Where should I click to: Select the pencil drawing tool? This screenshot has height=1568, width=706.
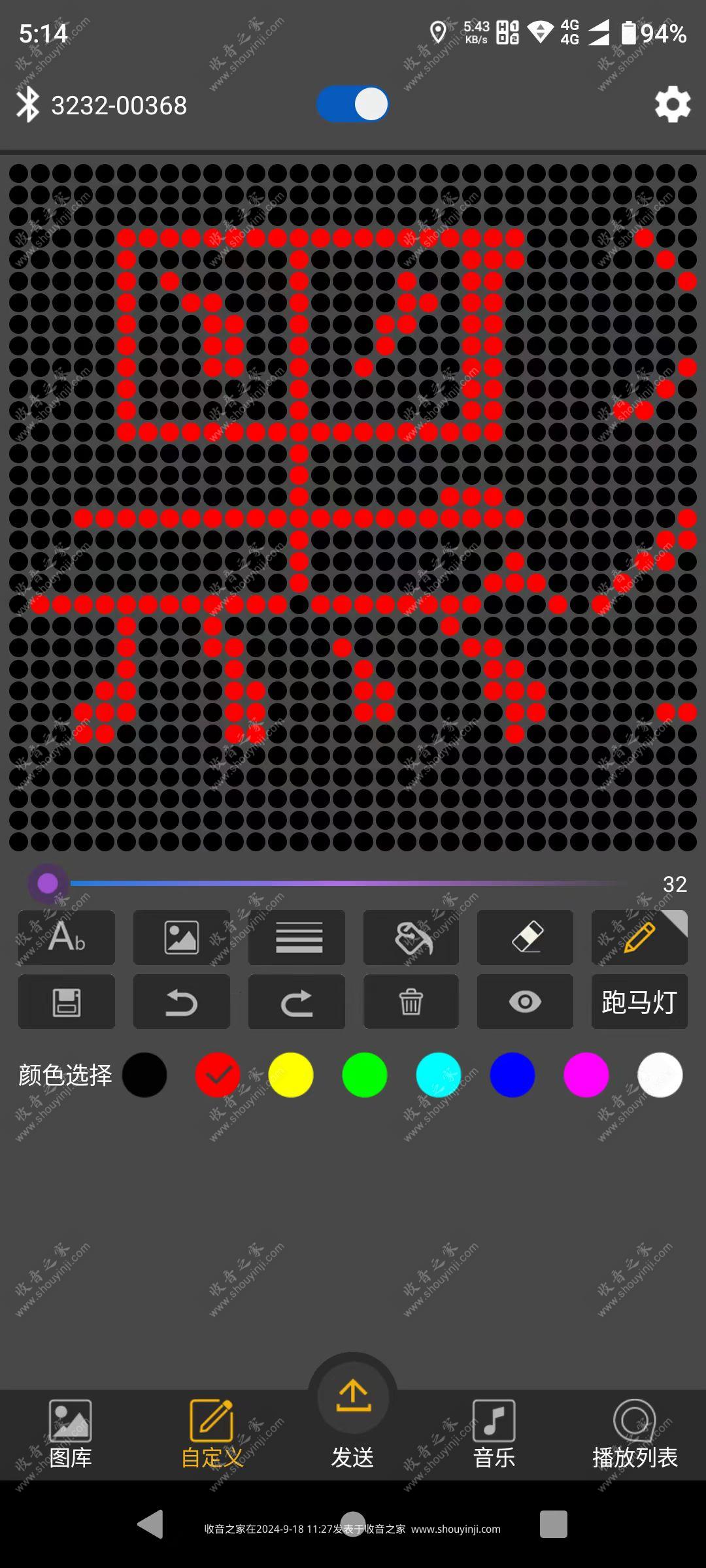639,937
